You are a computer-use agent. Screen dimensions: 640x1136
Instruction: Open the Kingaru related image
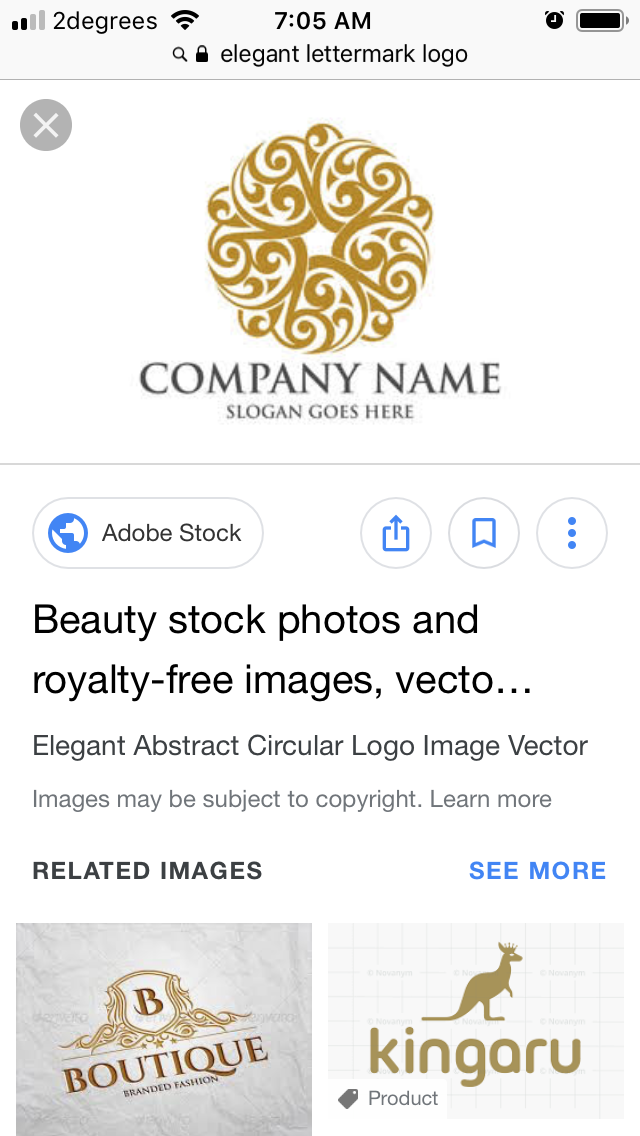[x=476, y=1020]
